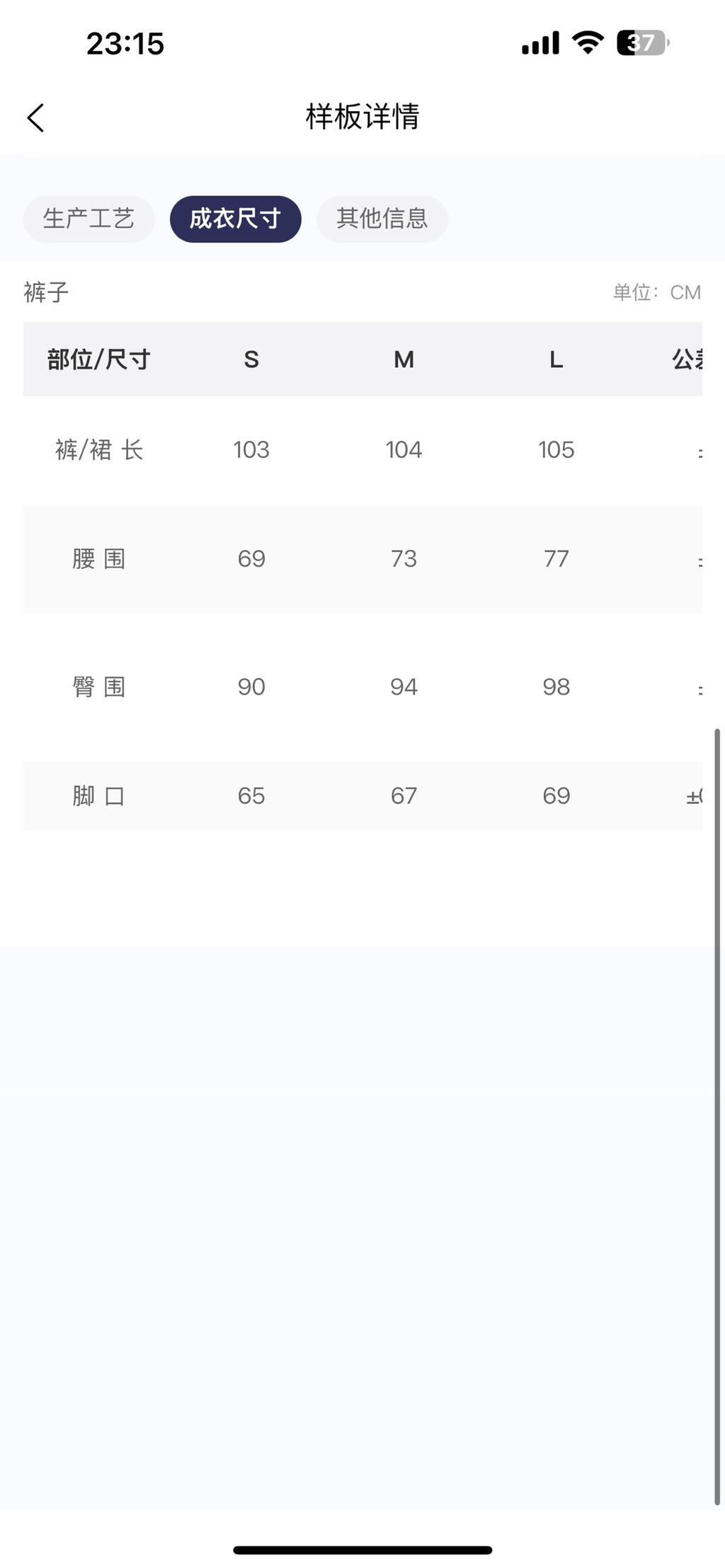Screen dimensions: 725x1568
Task: Tap the battery indicator showing 37
Action: pyautogui.click(x=639, y=43)
